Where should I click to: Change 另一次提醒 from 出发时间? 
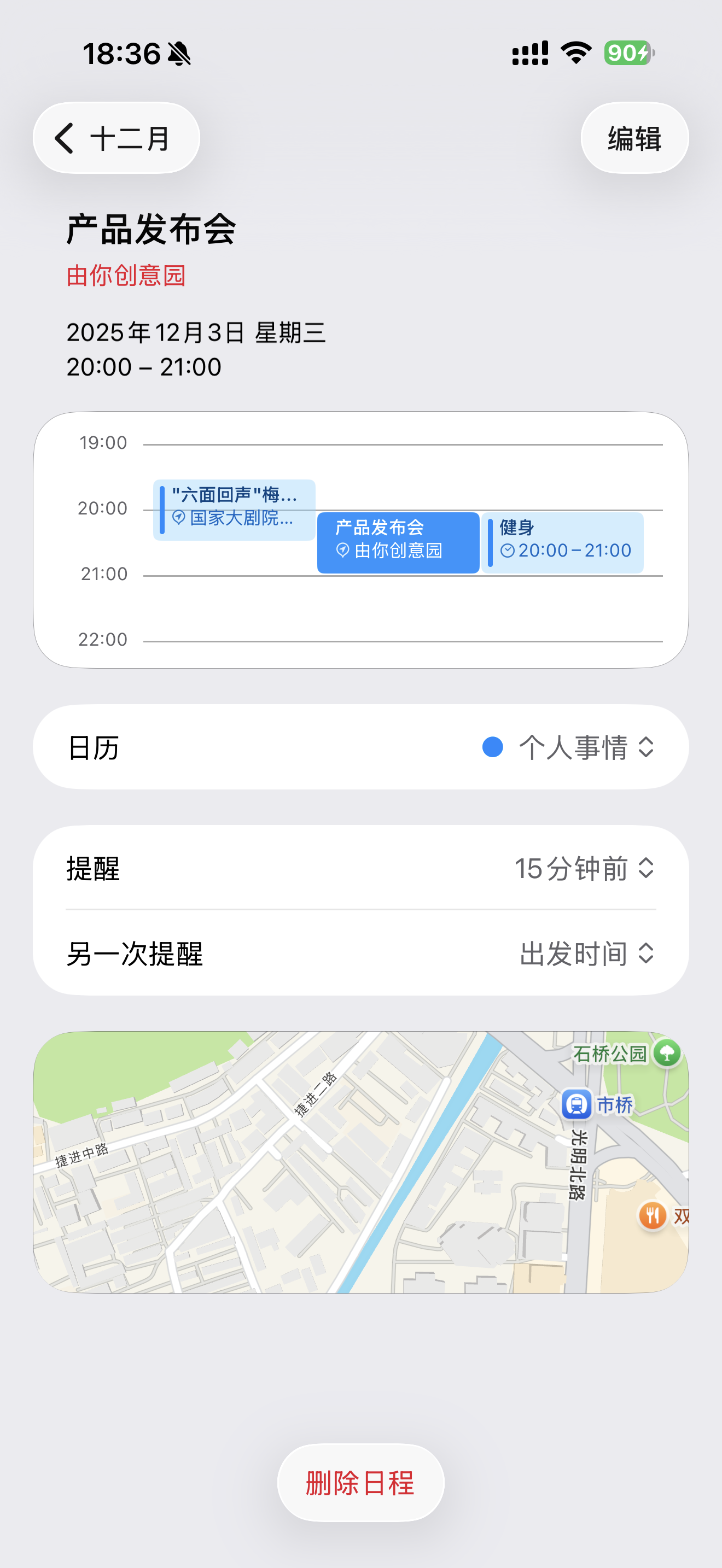click(x=361, y=953)
